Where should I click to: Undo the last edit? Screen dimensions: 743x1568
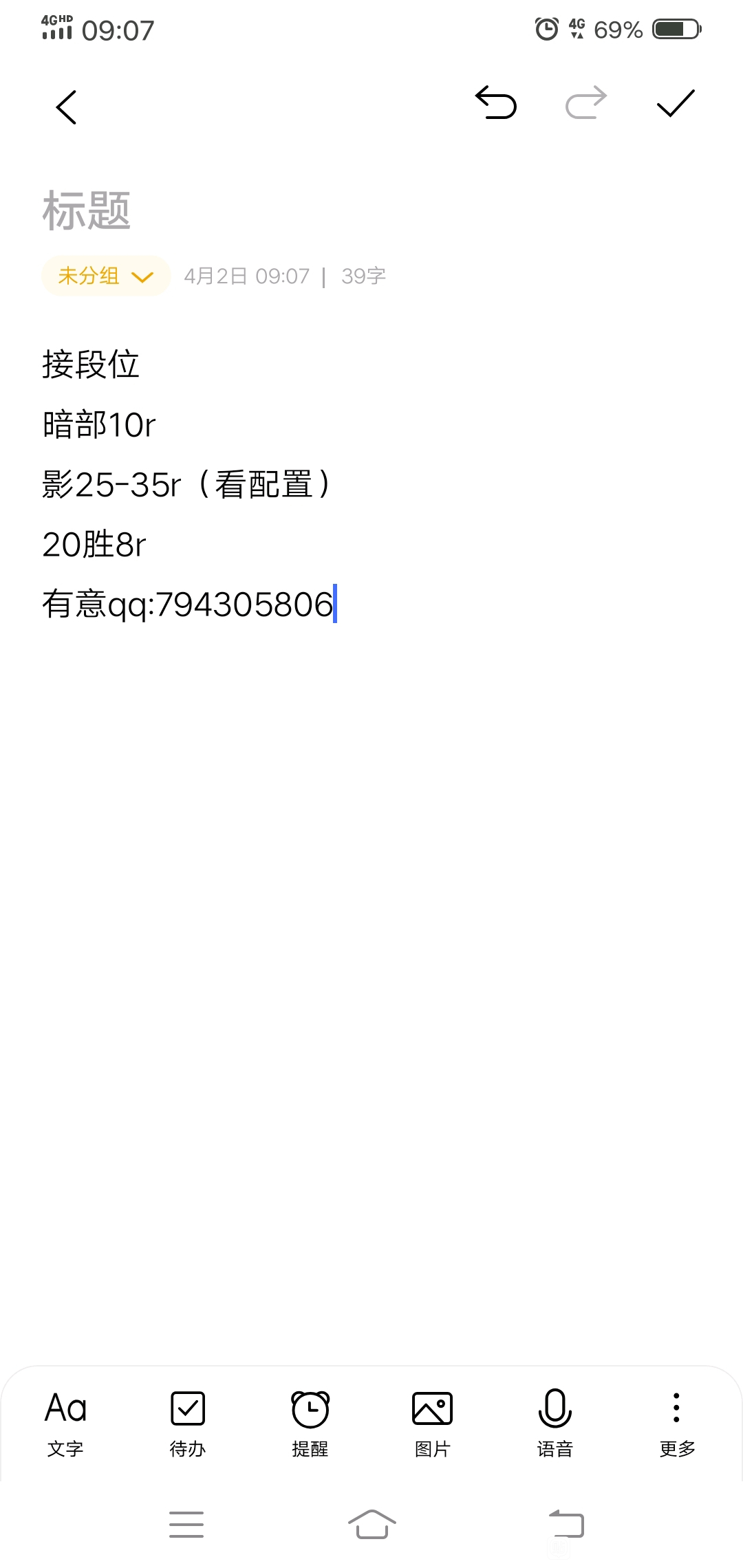pyautogui.click(x=496, y=103)
